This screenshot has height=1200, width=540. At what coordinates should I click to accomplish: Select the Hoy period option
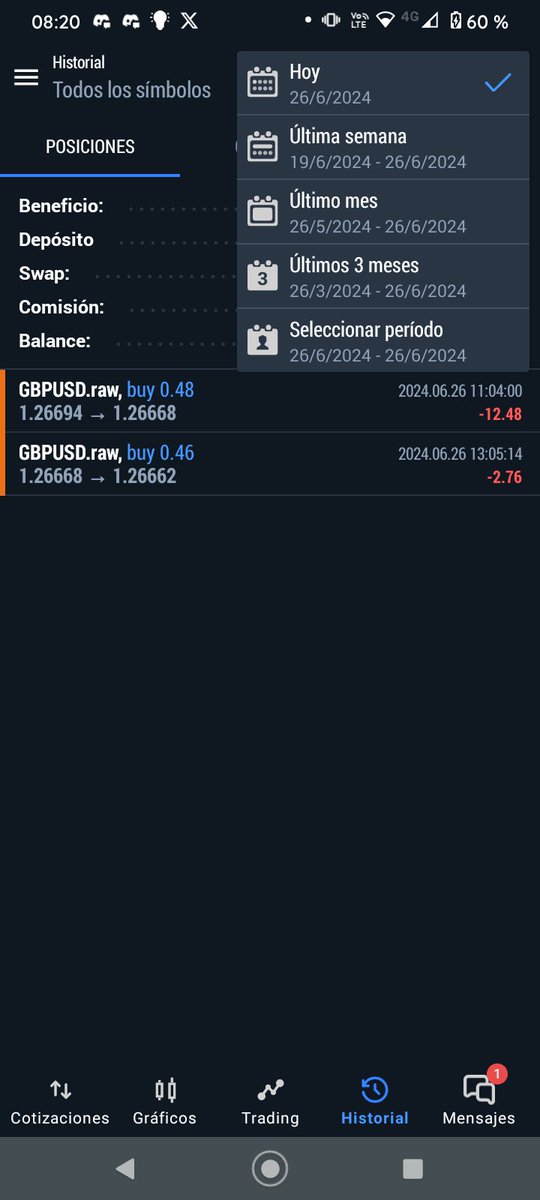383,83
